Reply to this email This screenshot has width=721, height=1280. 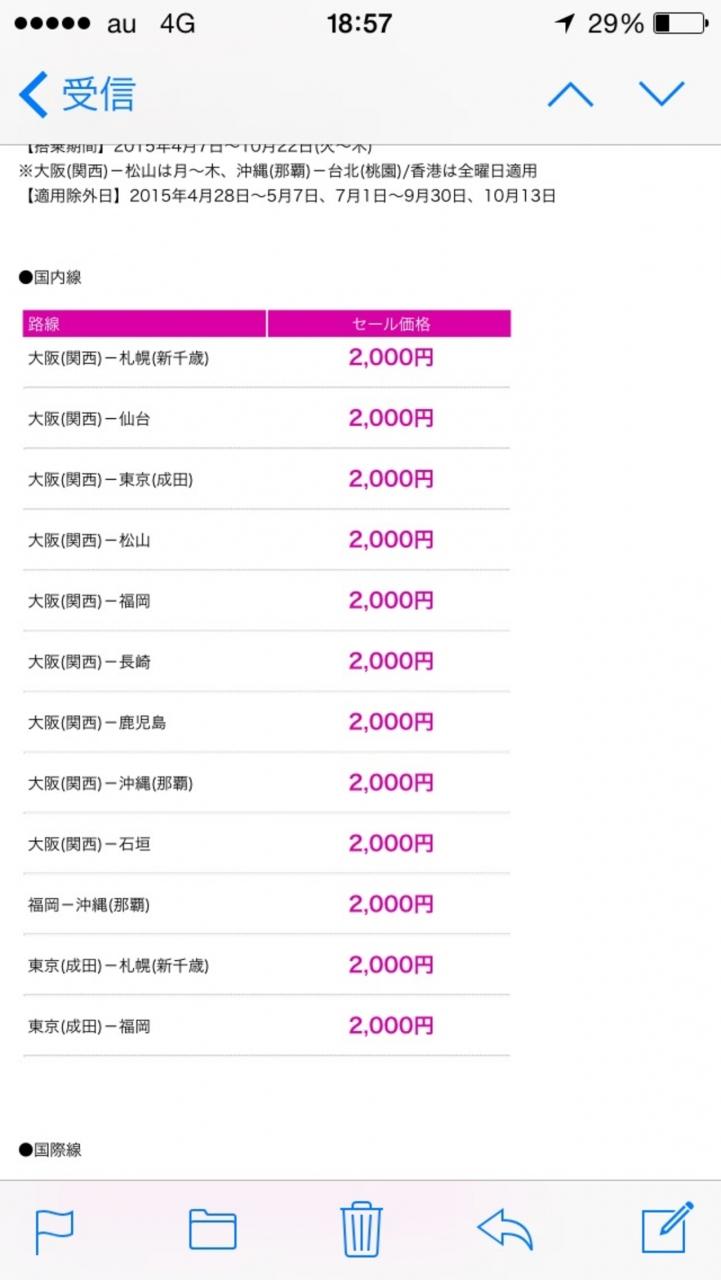505,1230
